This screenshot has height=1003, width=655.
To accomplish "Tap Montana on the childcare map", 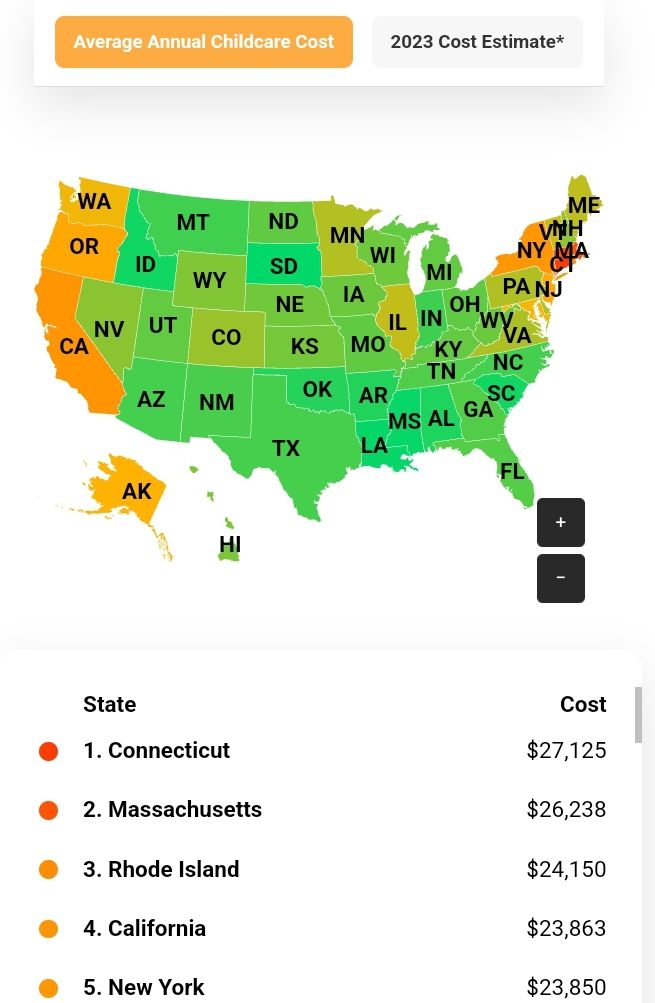I will click(193, 222).
